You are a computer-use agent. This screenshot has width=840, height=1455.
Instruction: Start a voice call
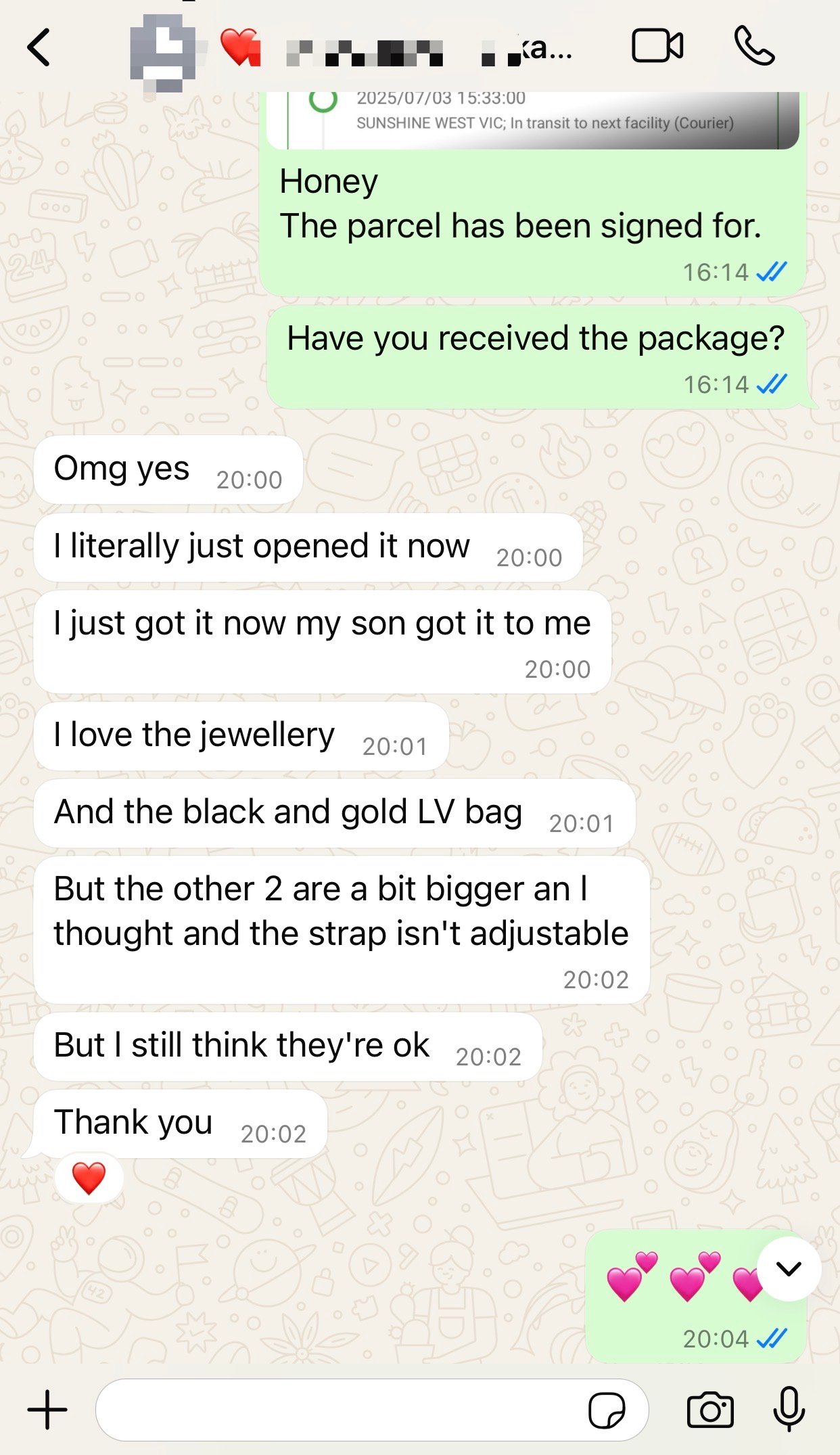pyautogui.click(x=753, y=46)
